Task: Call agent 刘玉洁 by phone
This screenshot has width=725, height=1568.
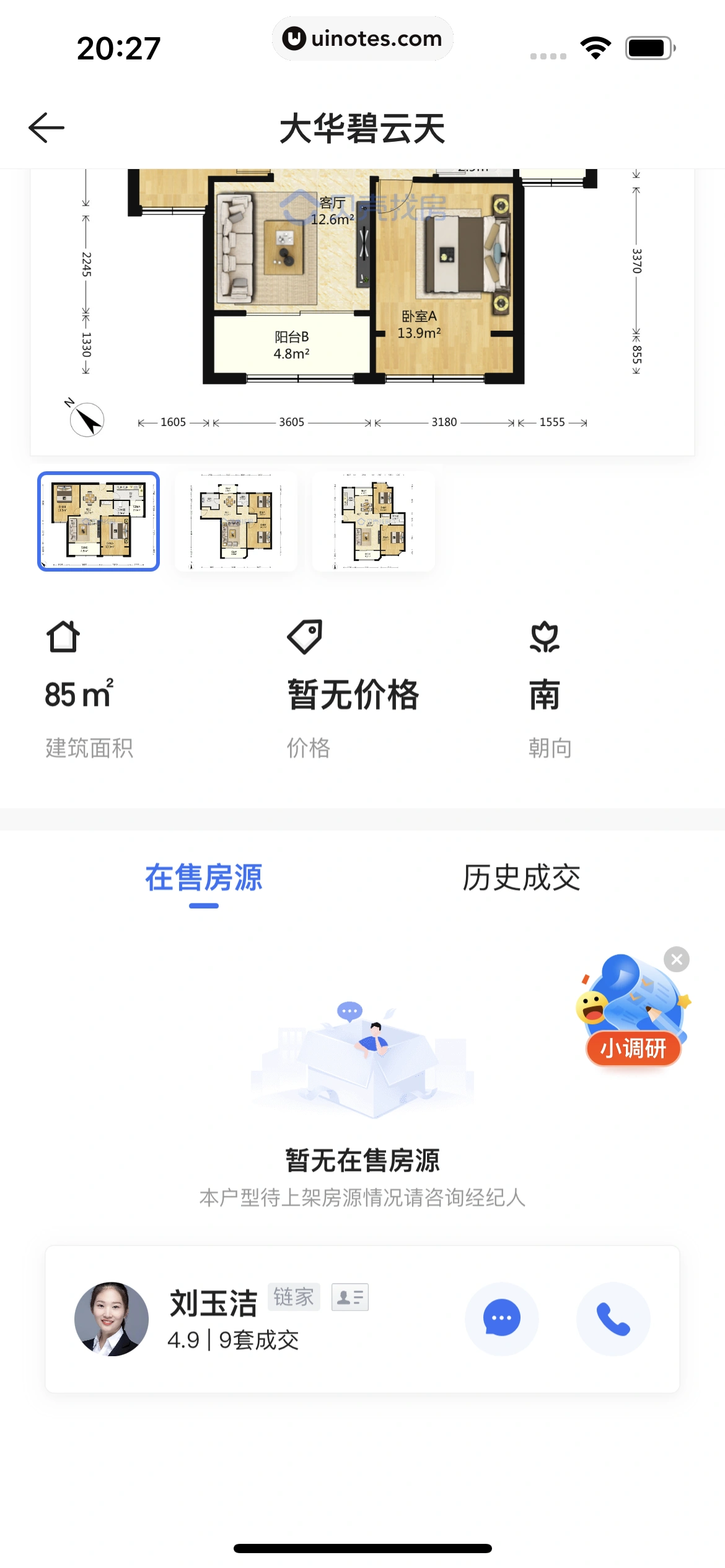Action: coord(613,1318)
